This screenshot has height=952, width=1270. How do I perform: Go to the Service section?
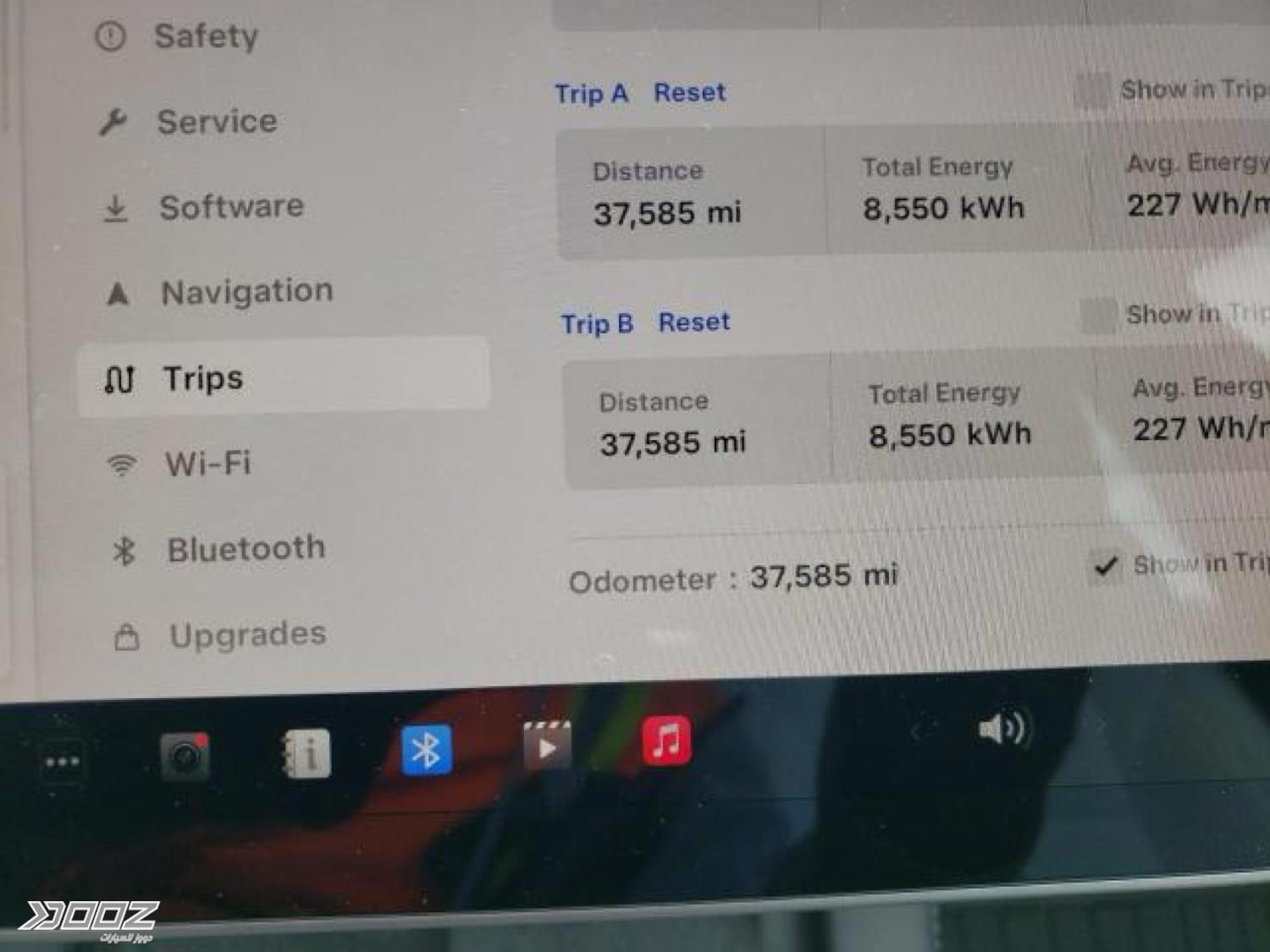coord(216,122)
